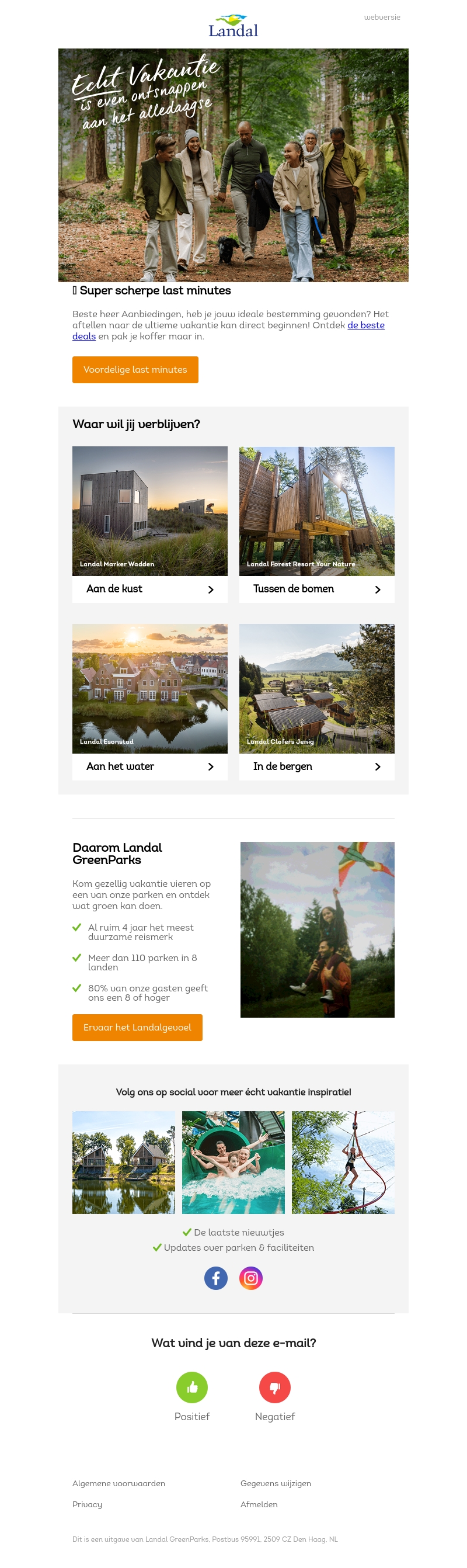The image size is (467, 1568).
Task: Rate this email Negatief
Action: [274, 1387]
